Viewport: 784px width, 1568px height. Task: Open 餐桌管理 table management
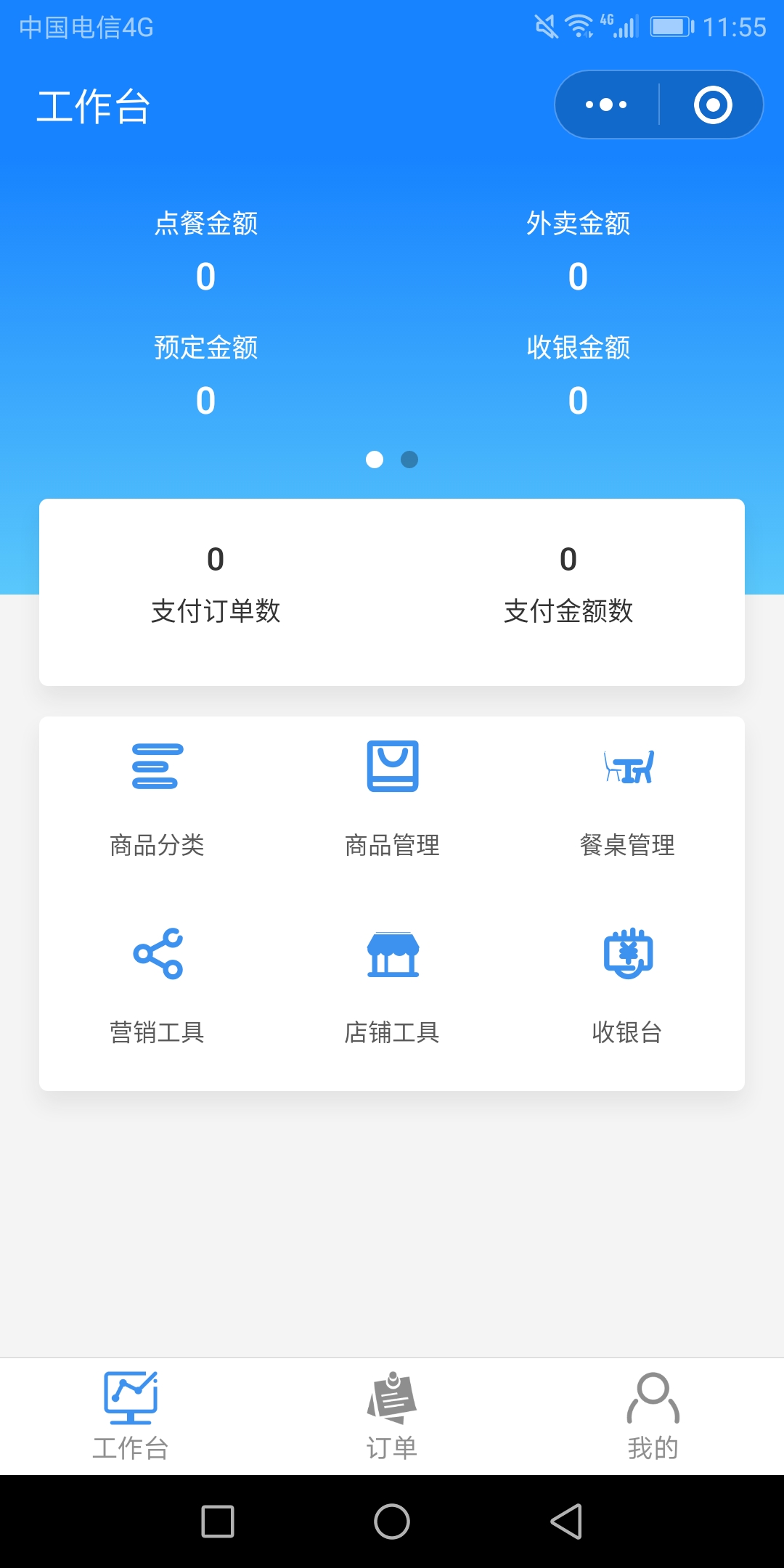pyautogui.click(x=627, y=800)
